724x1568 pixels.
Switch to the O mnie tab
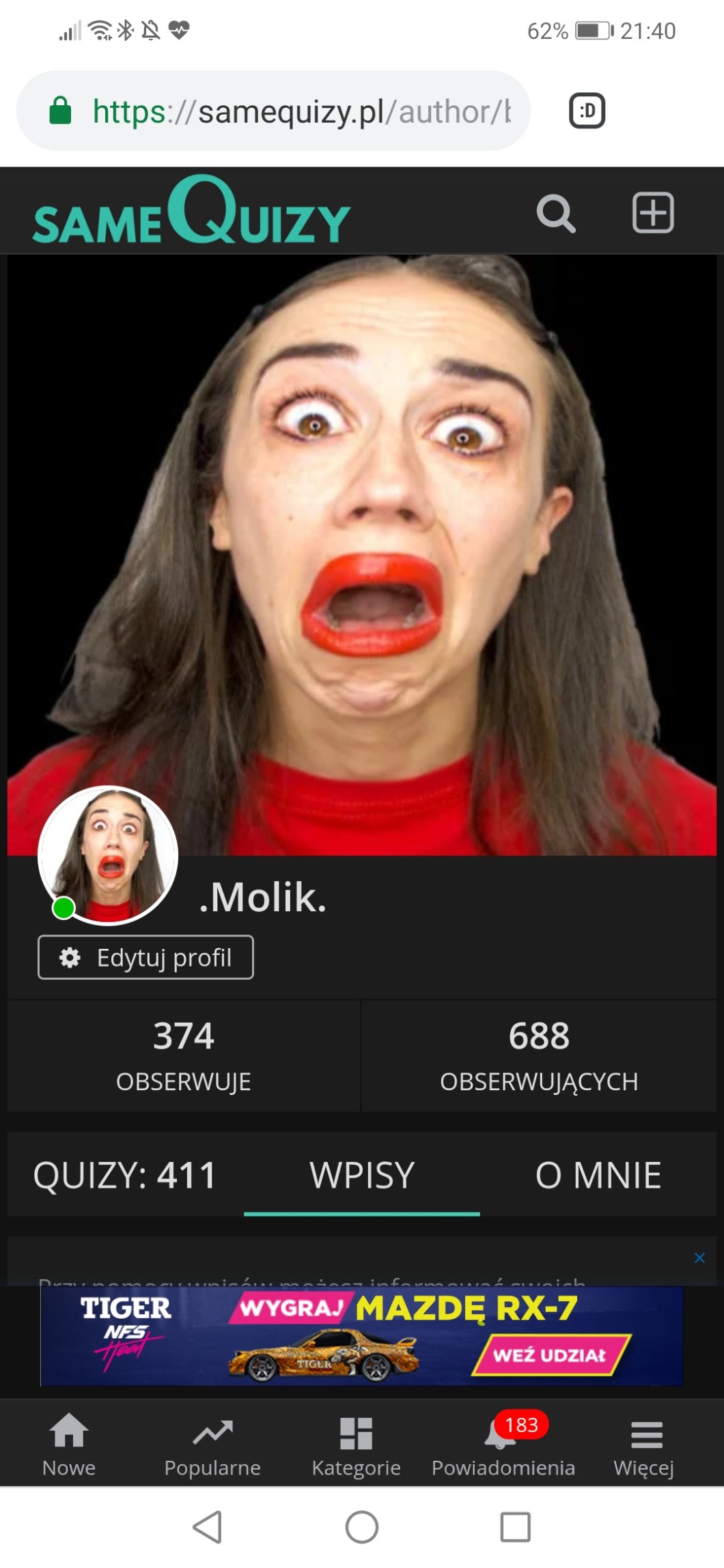[x=598, y=1175]
